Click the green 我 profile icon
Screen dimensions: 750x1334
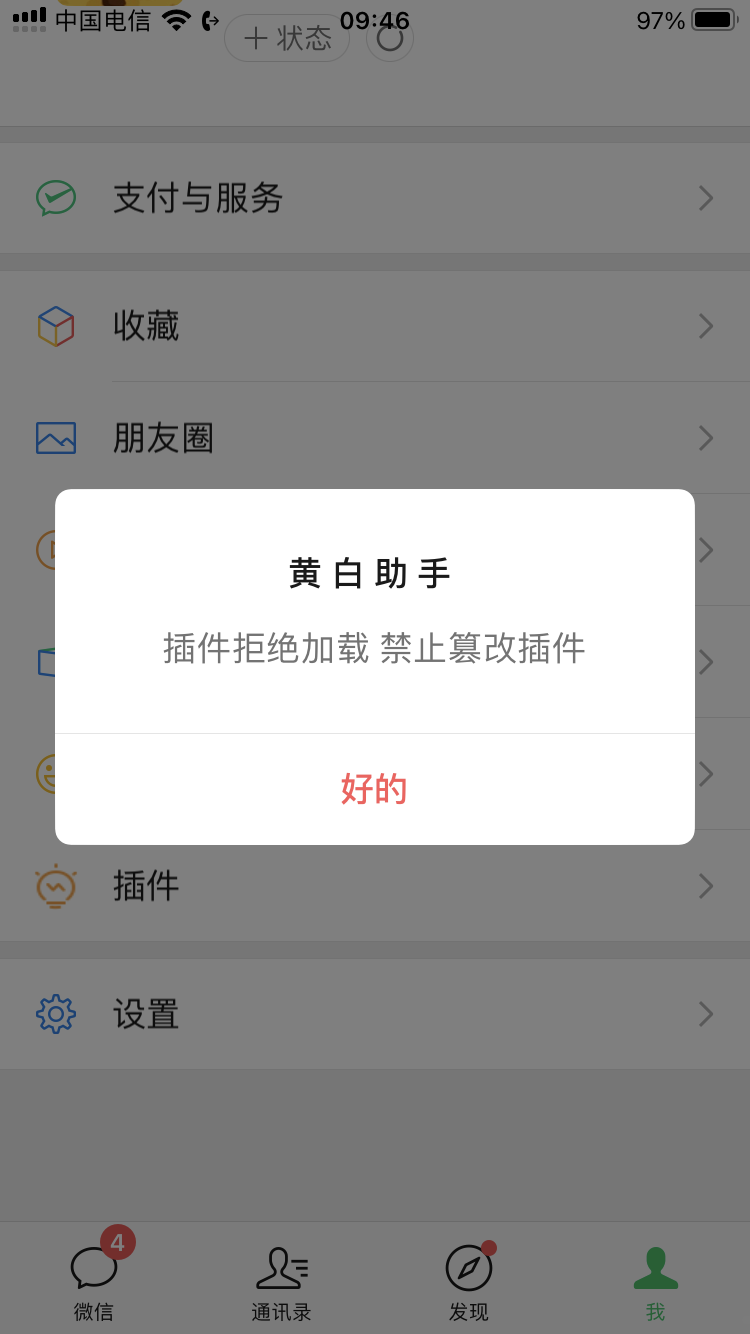[656, 1268]
